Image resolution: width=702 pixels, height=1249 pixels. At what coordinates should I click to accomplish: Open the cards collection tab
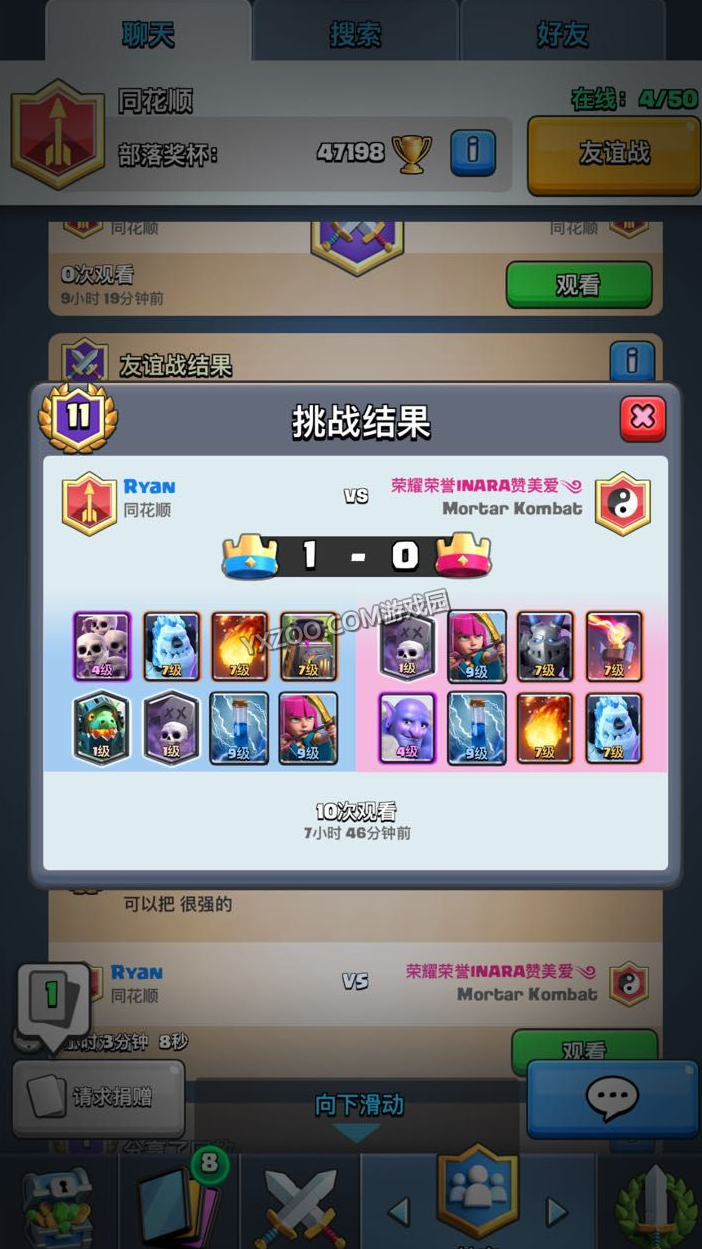(x=178, y=1200)
